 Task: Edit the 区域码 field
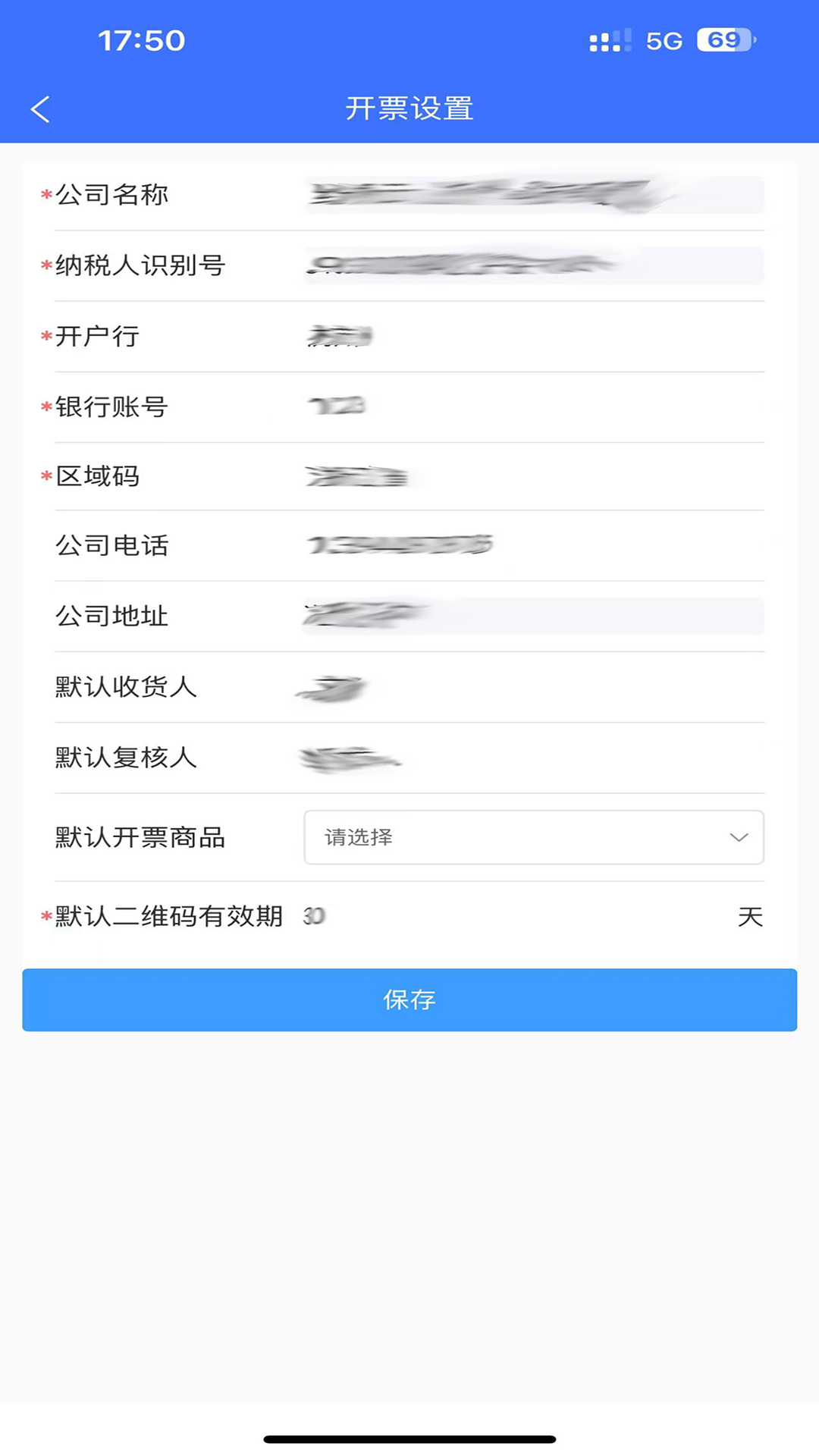coord(533,476)
